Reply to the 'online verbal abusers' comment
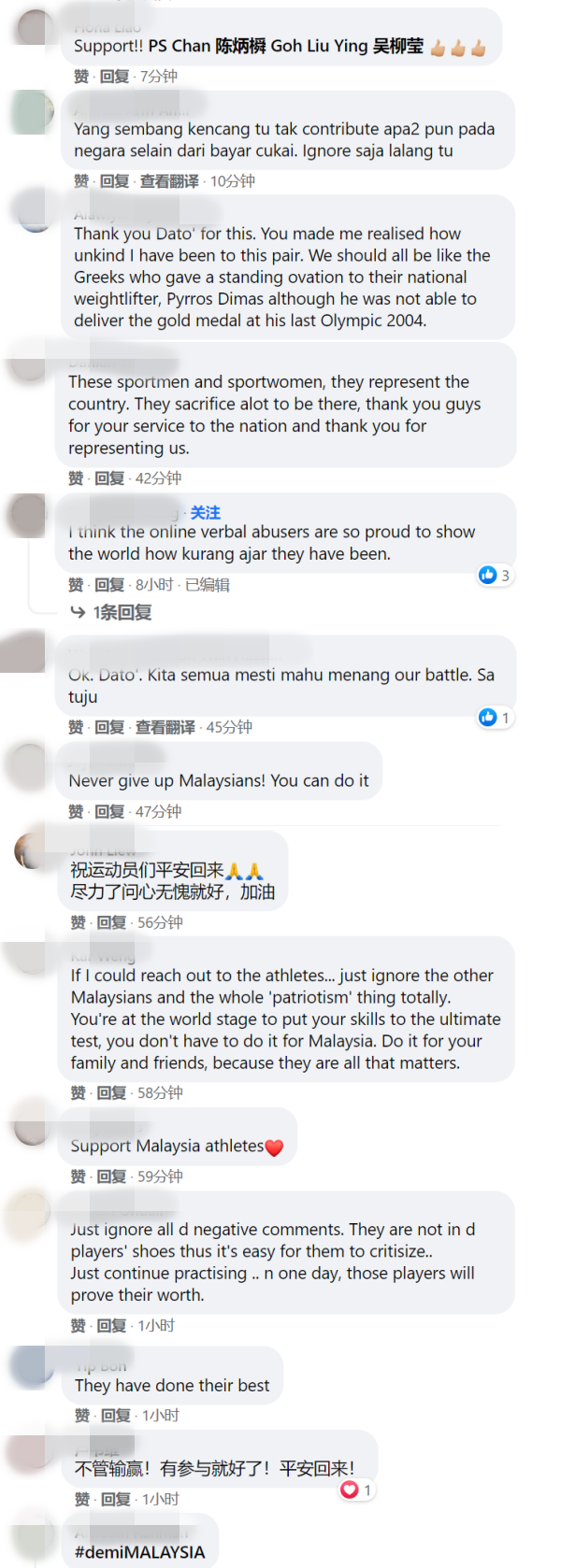The height and width of the screenshot is (1568, 561). [x=108, y=585]
